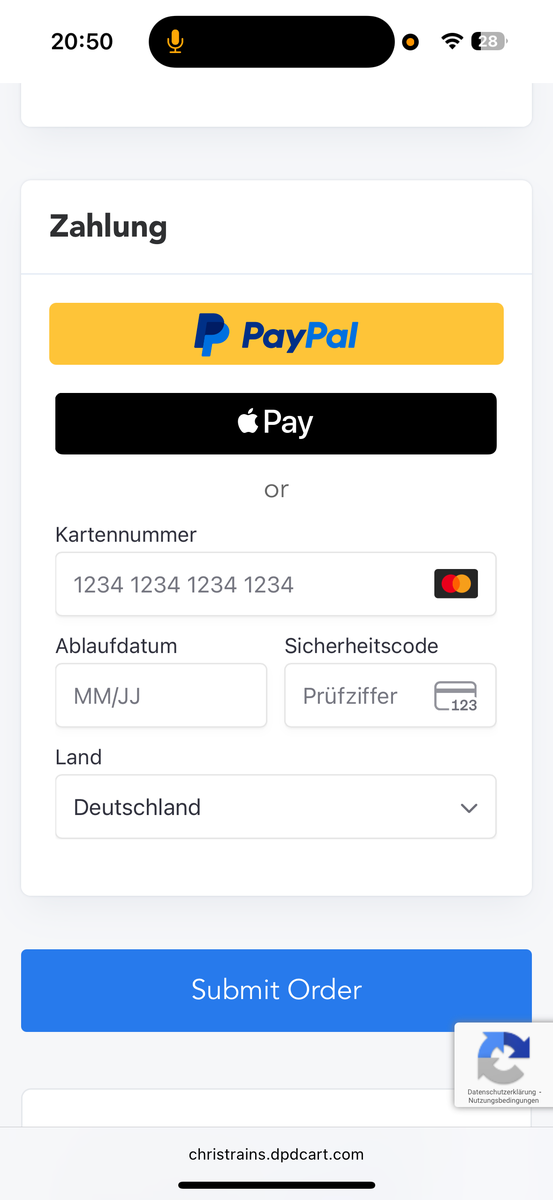553x1200 pixels.
Task: Submit the order
Action: click(276, 990)
